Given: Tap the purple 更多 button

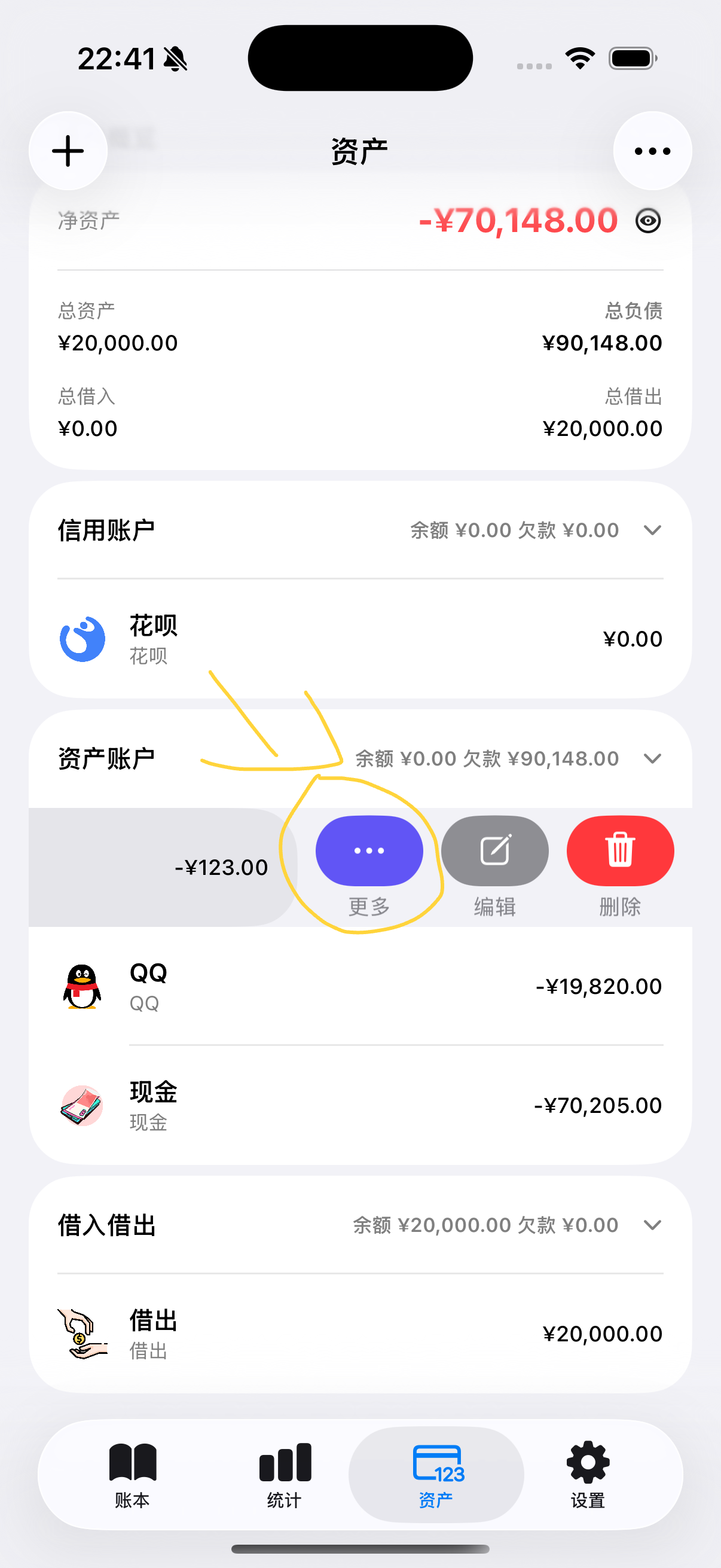Looking at the screenshot, I should (369, 851).
